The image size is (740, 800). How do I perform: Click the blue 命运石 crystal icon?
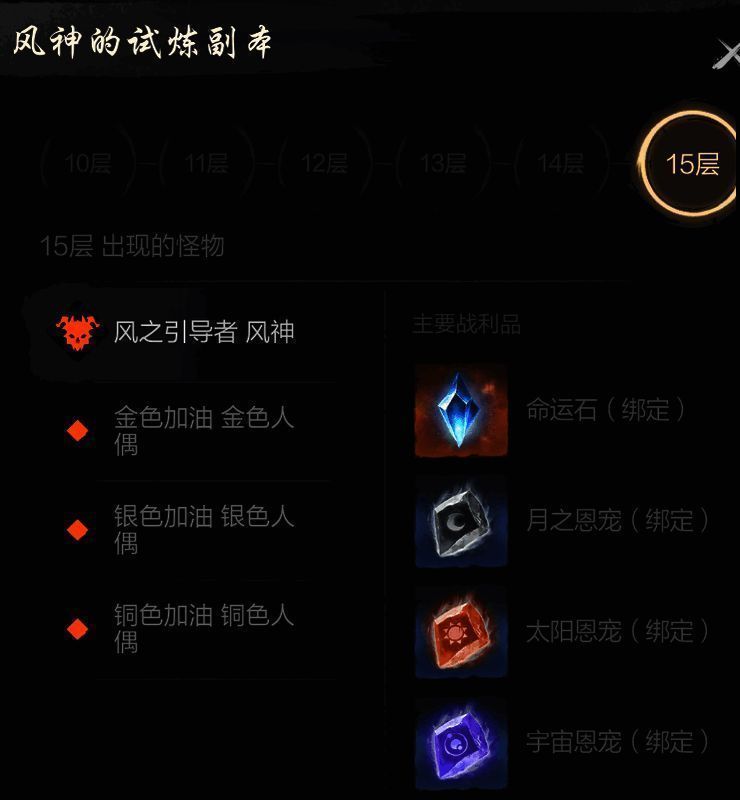click(461, 410)
